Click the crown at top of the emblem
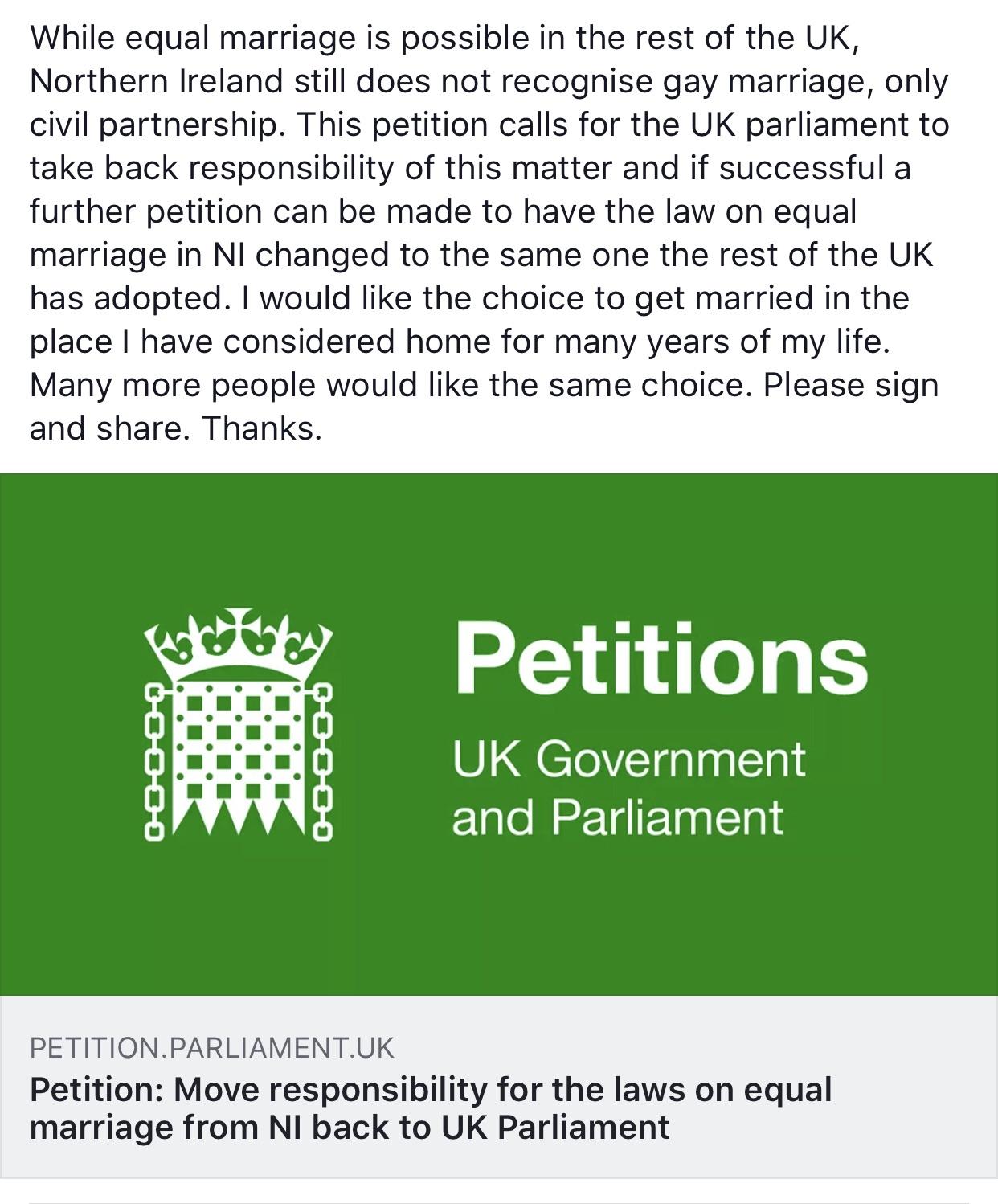Screen dimensions: 998x1204 click(x=237, y=643)
